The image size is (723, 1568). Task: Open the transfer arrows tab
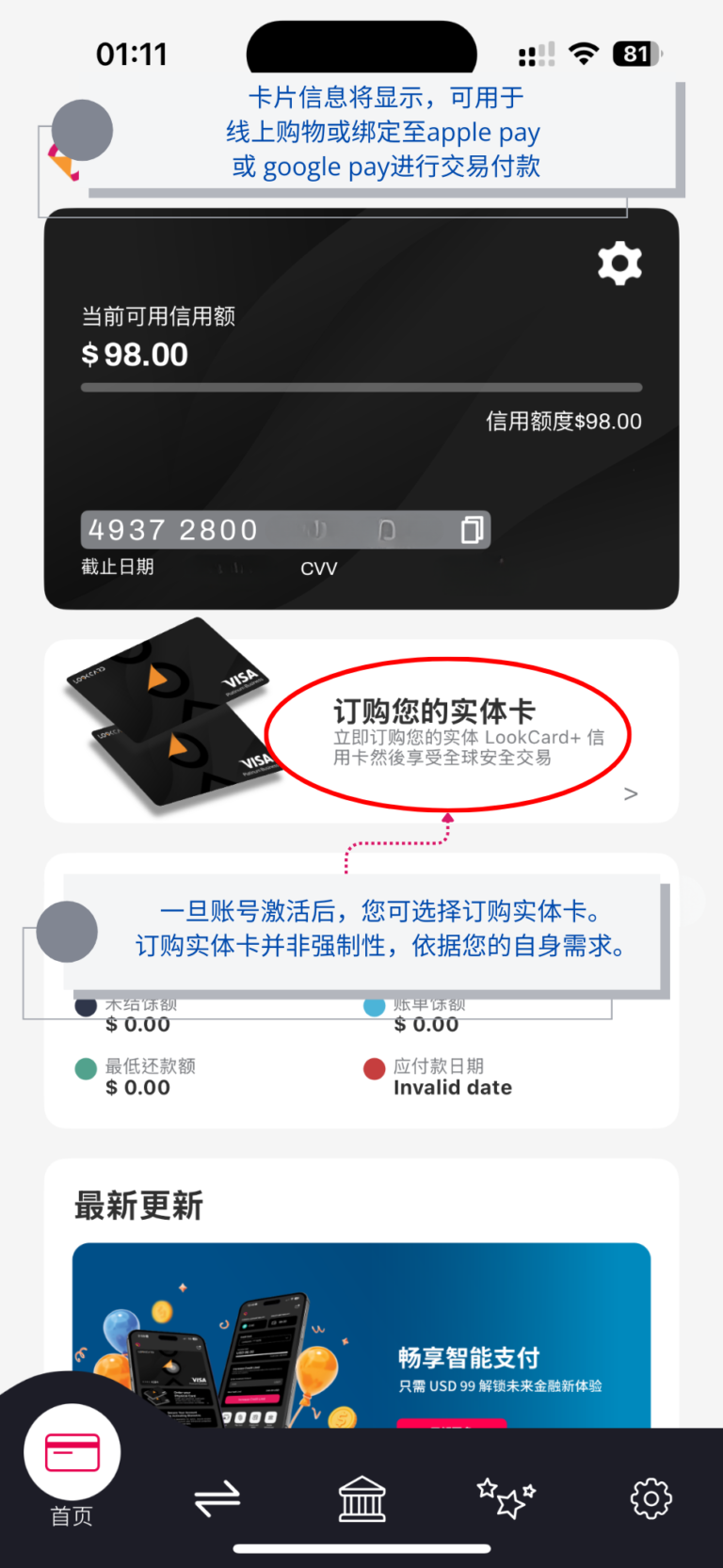[x=217, y=1498]
